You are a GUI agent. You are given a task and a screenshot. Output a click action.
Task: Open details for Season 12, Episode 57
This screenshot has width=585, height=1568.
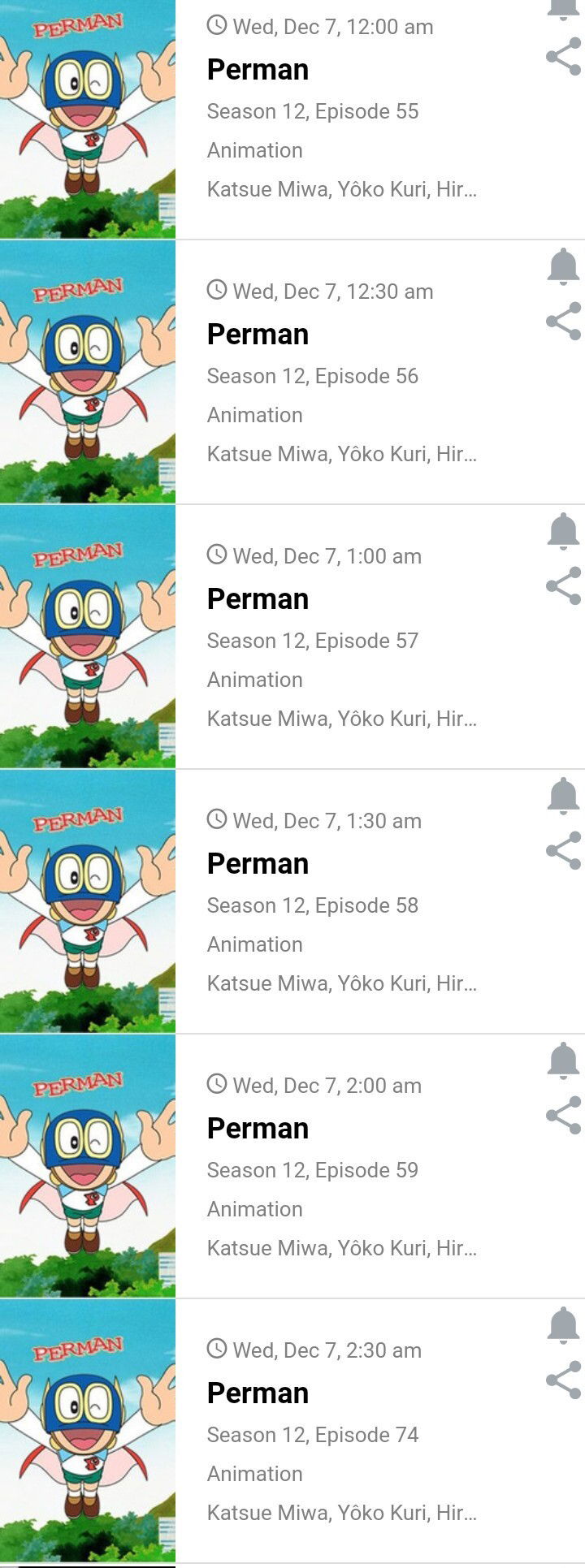coord(314,640)
